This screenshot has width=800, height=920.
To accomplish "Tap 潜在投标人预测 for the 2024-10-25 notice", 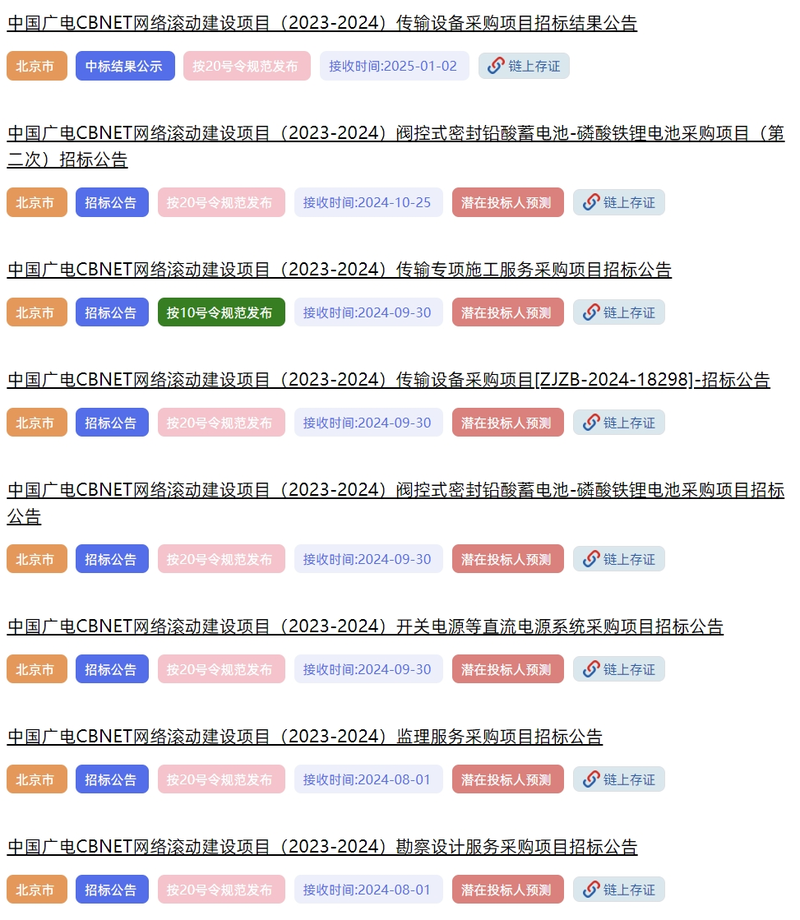I will (507, 202).
